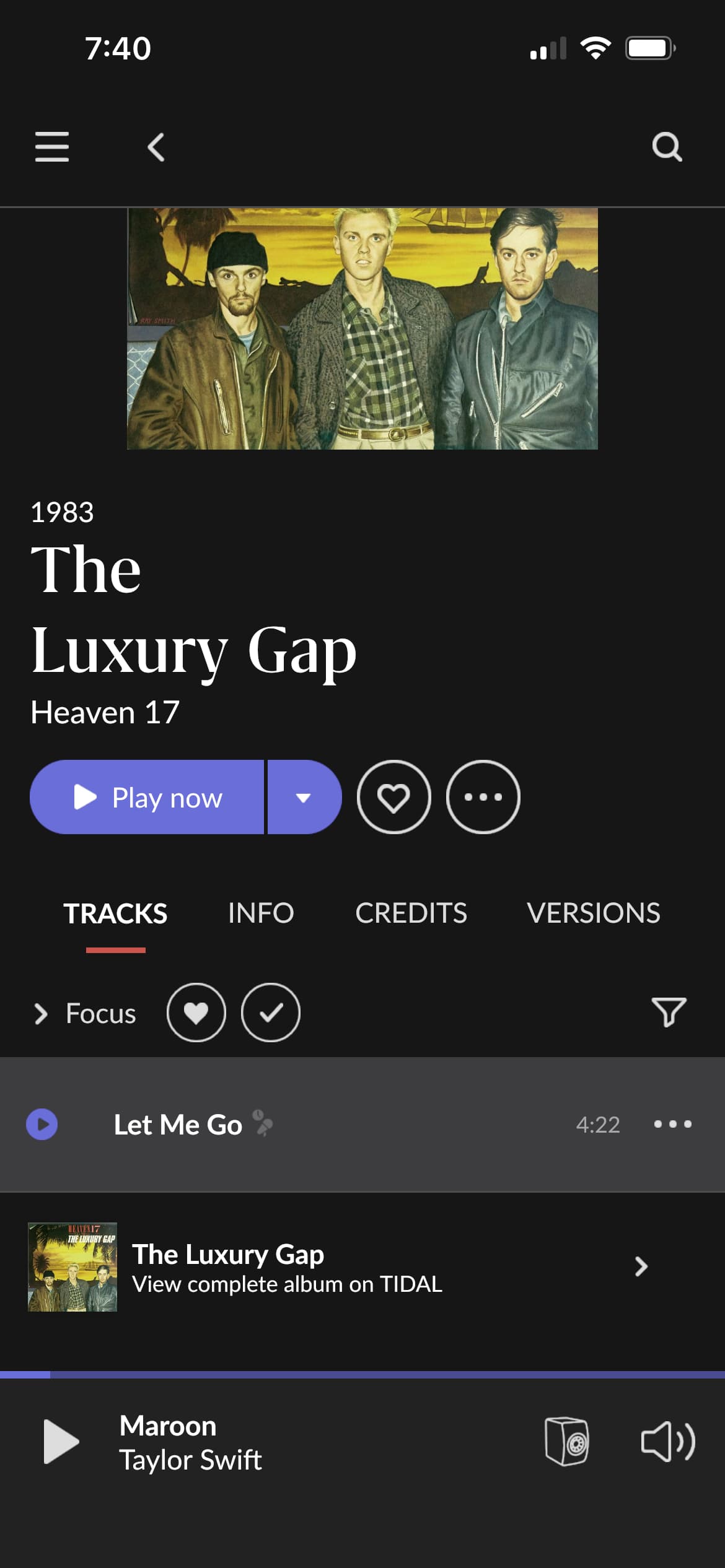Open more options for Let Me Go

tap(672, 1124)
